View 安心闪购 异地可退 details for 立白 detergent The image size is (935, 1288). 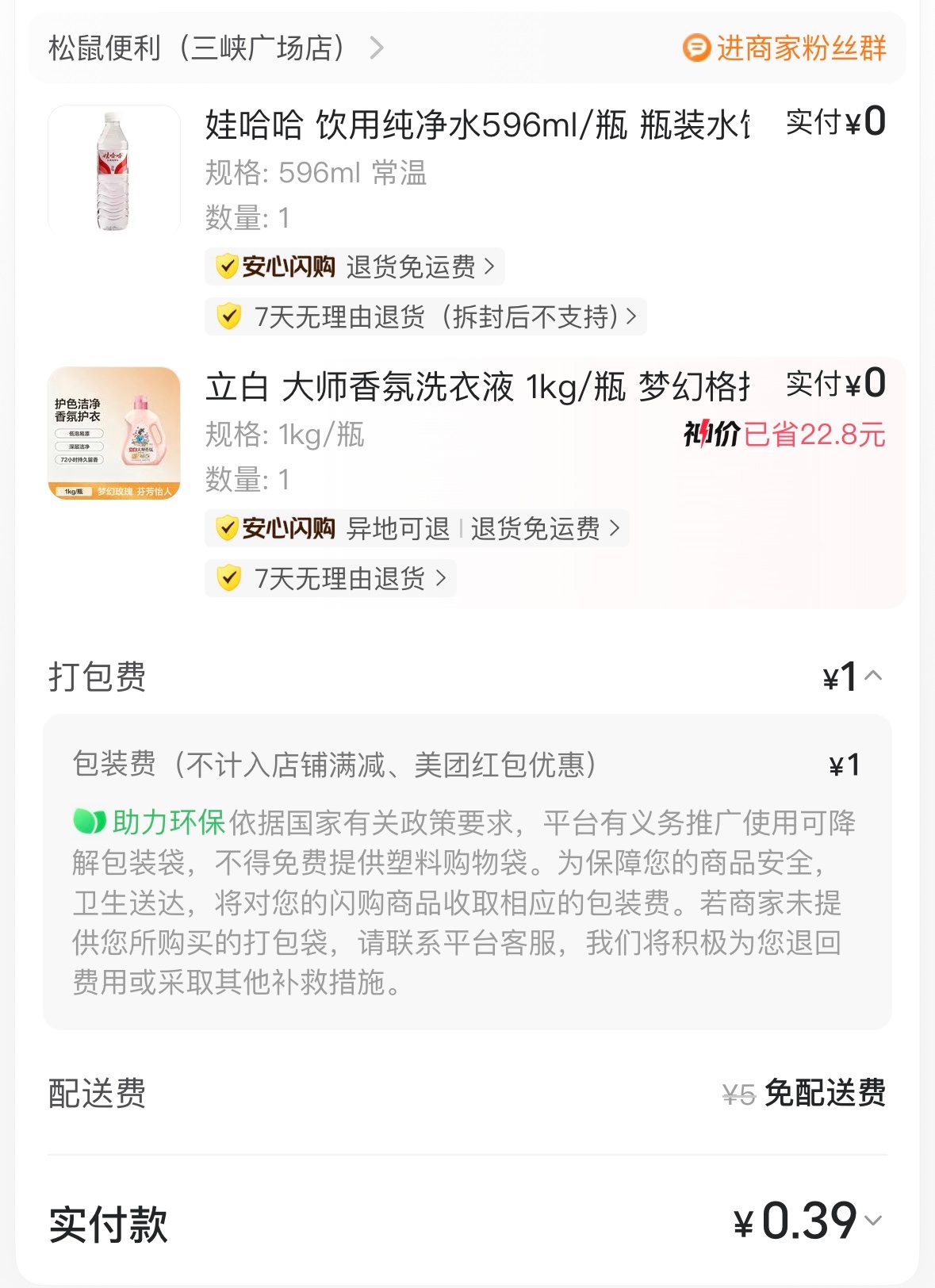pos(416,528)
